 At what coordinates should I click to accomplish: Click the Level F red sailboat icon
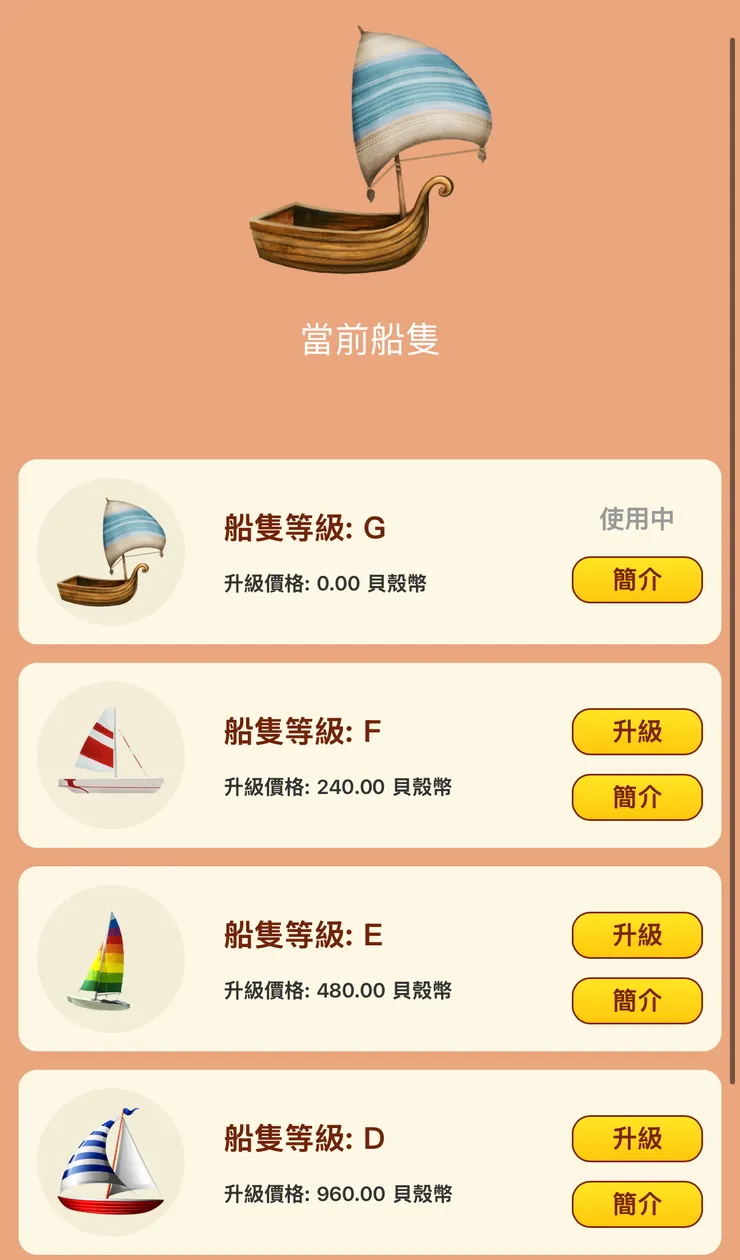[110, 757]
